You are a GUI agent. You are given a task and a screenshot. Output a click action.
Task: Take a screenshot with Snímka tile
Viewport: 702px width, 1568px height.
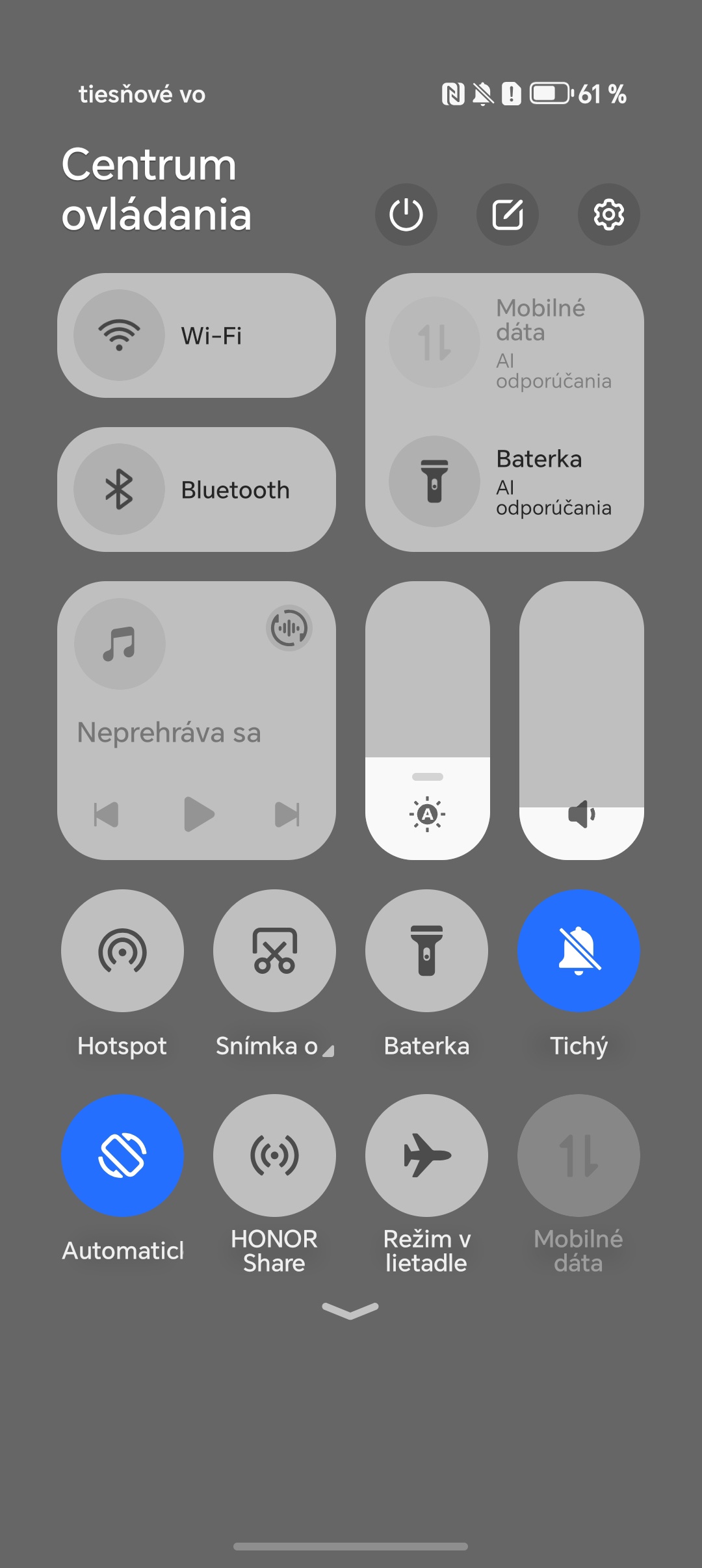(x=274, y=951)
